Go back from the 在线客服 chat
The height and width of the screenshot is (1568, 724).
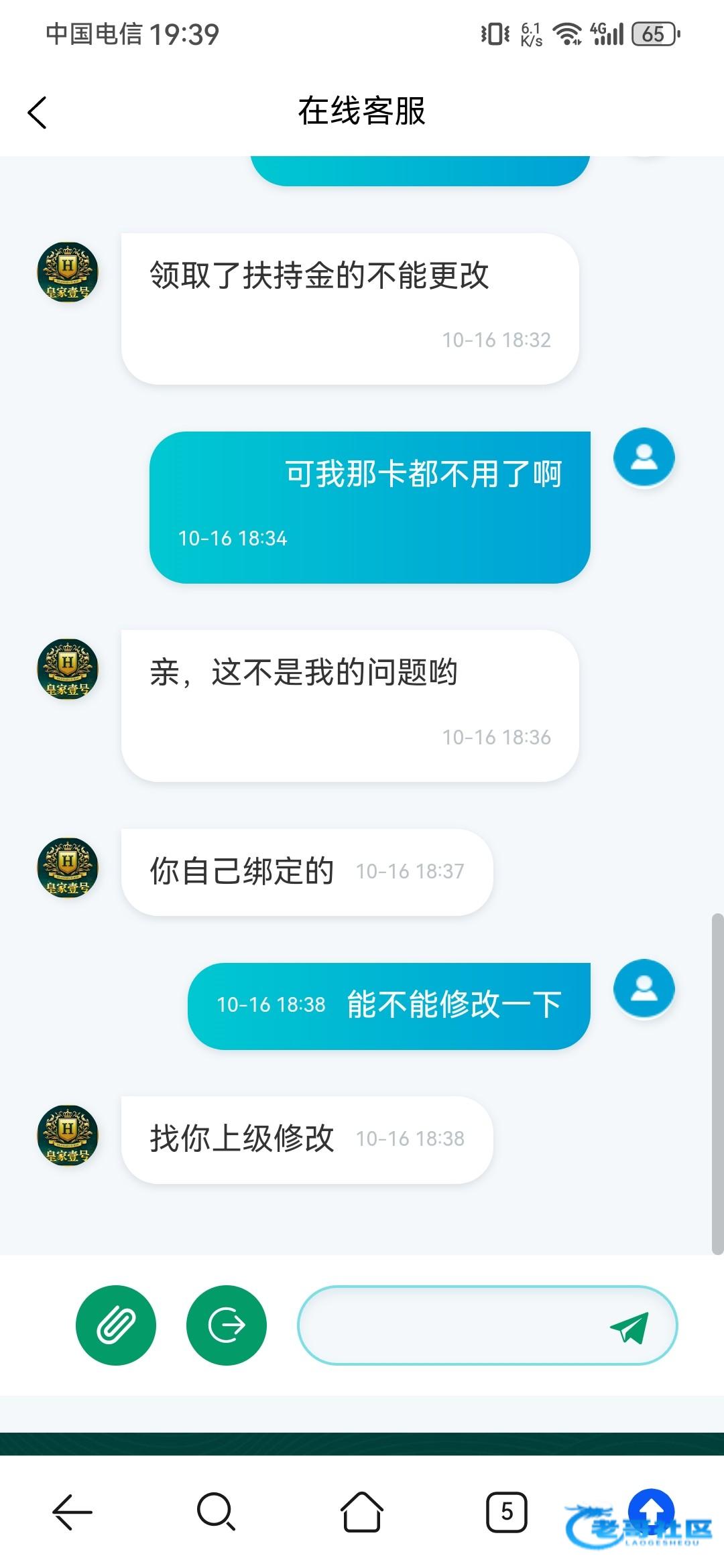pos(38,112)
